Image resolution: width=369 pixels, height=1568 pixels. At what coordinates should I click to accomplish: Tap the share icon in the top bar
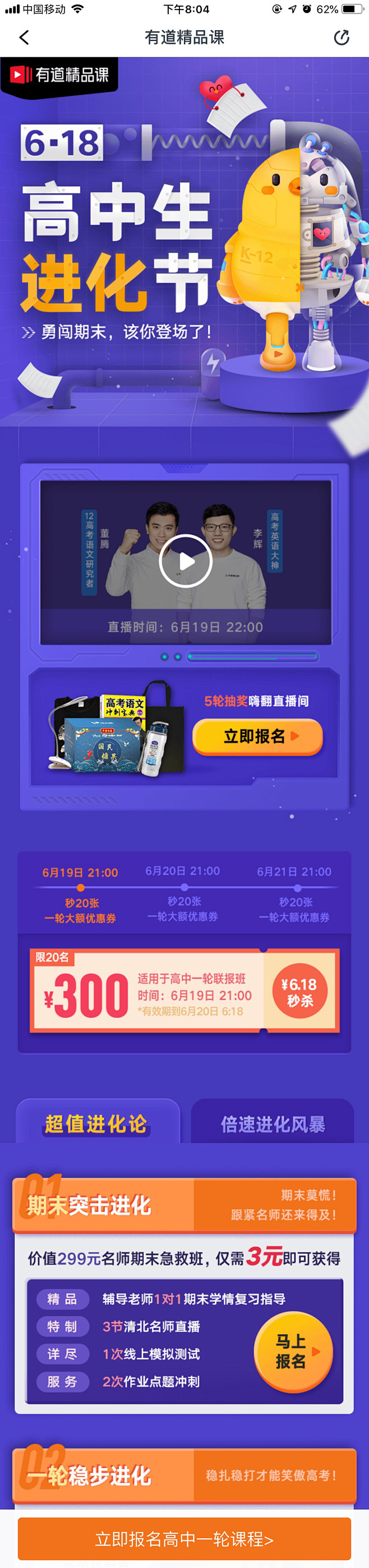coord(342,38)
